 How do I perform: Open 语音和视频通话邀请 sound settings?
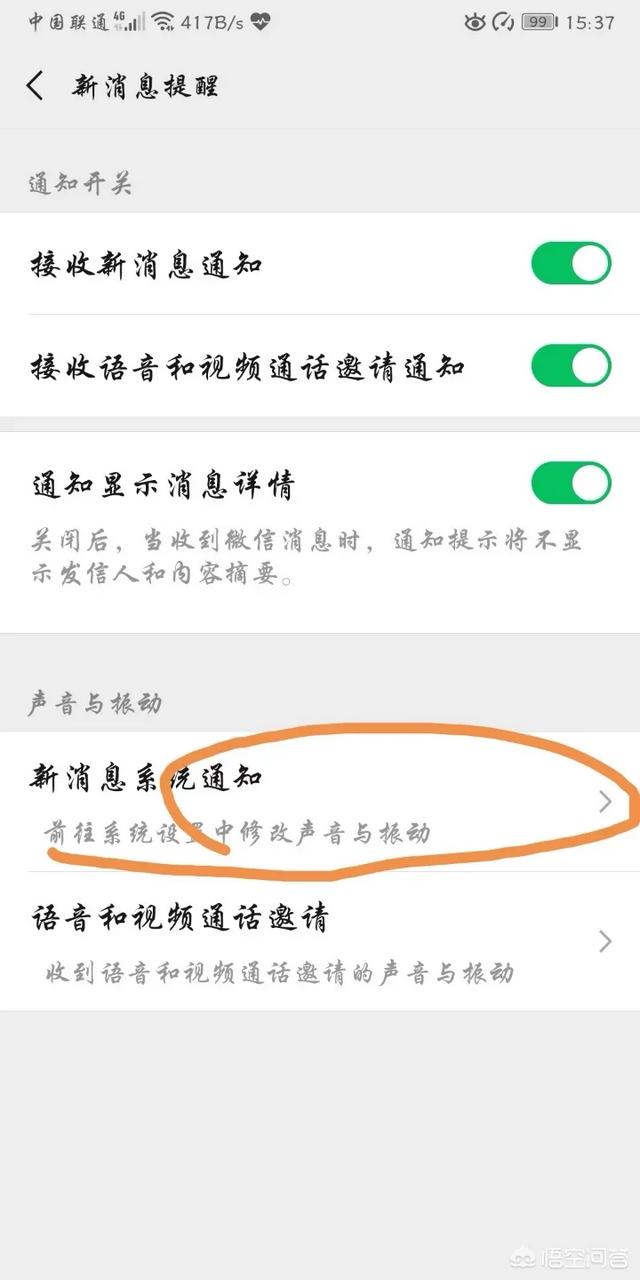pos(320,942)
